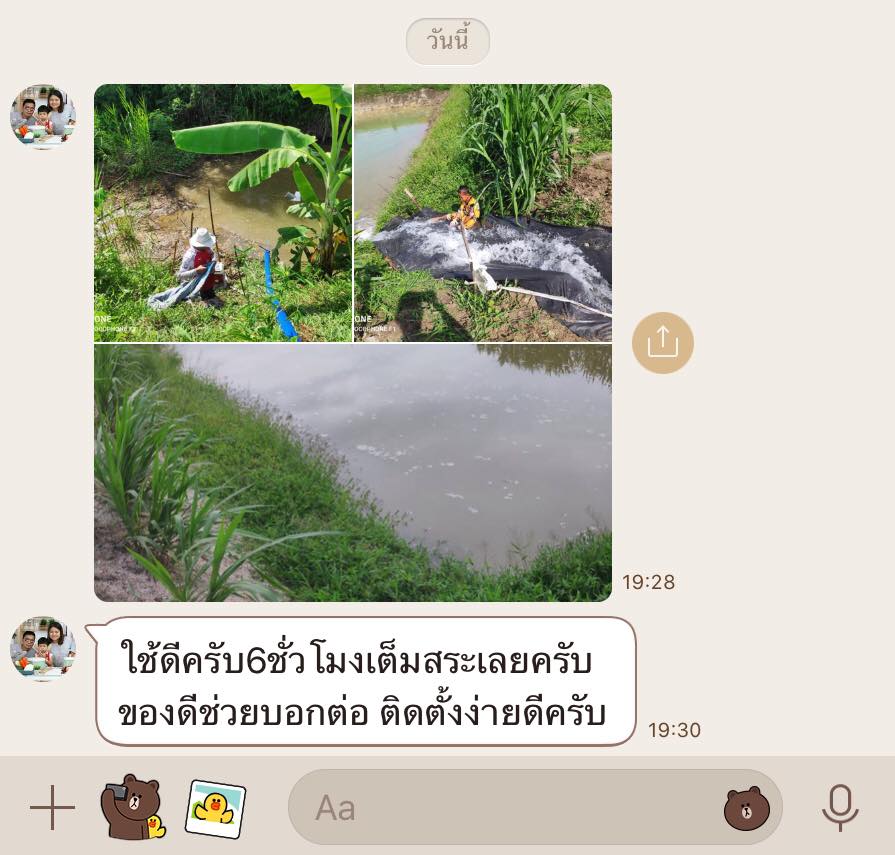
Task: Open the camera with the Brown bear icon
Action: click(x=131, y=807)
